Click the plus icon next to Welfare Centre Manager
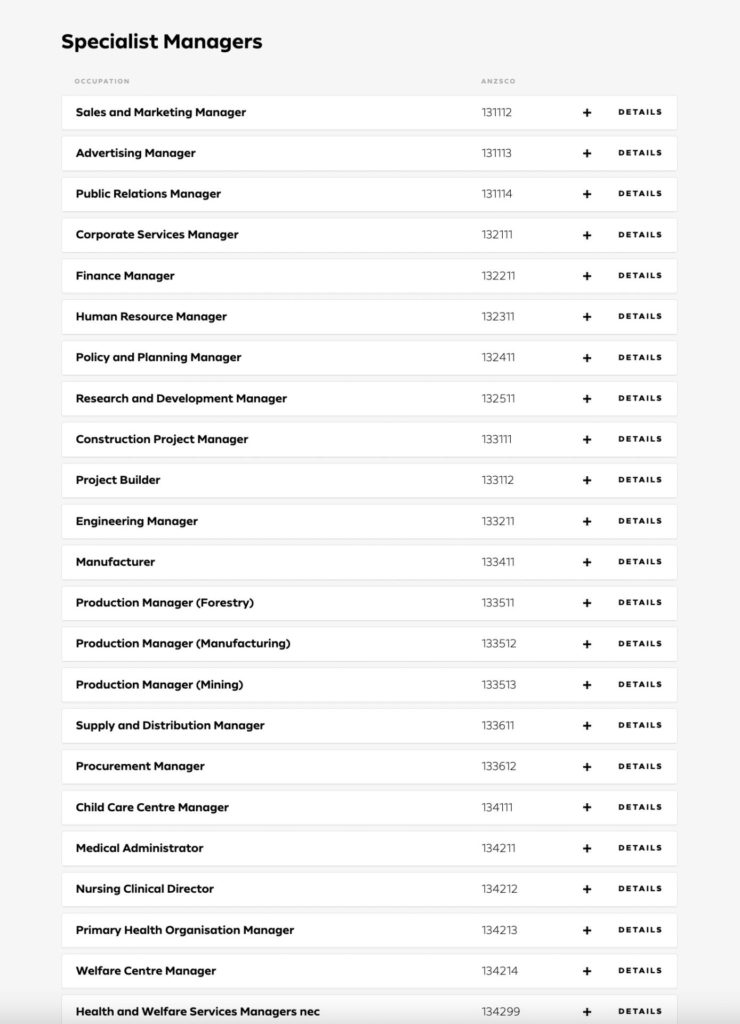Viewport: 740px width, 1024px height. pyautogui.click(x=586, y=970)
